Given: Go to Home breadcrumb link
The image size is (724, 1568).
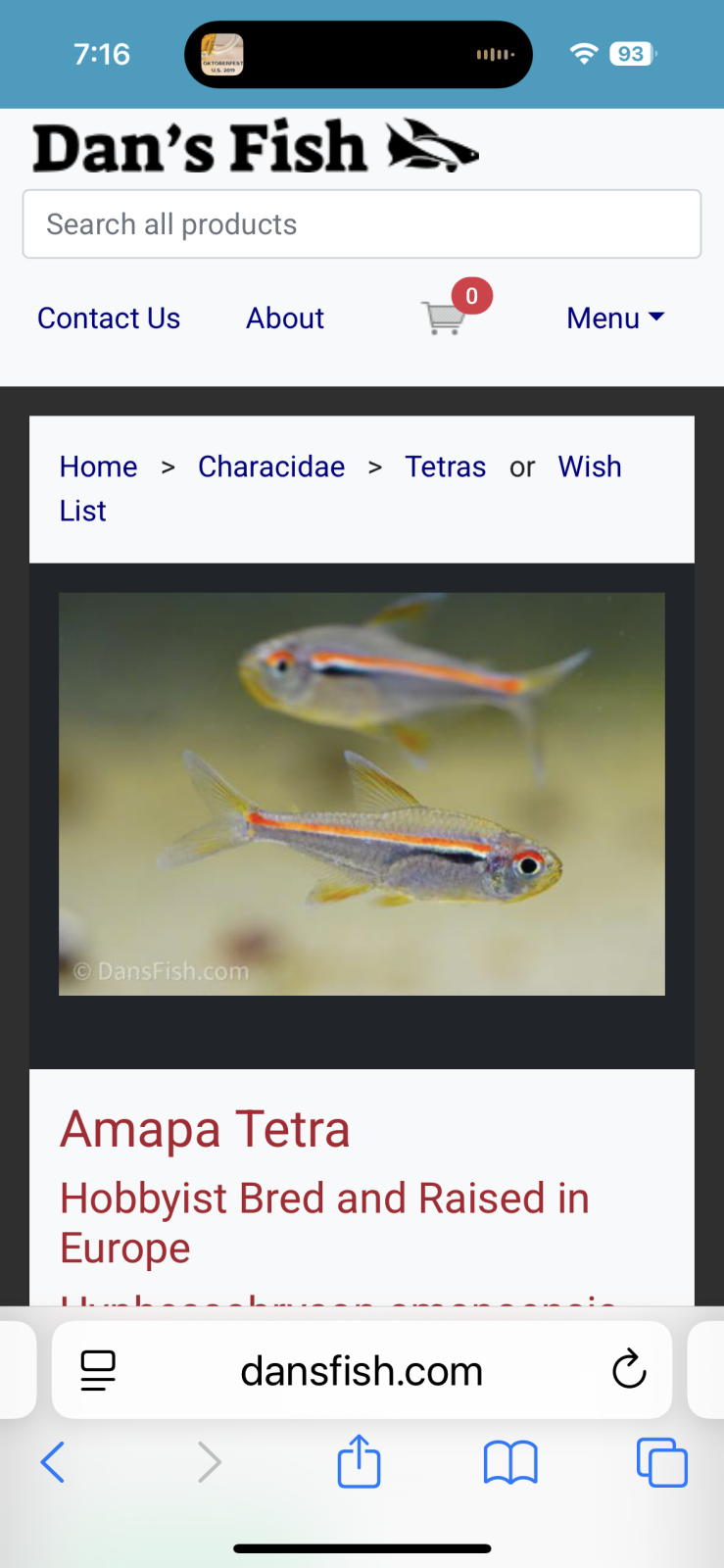Looking at the screenshot, I should pyautogui.click(x=98, y=466).
